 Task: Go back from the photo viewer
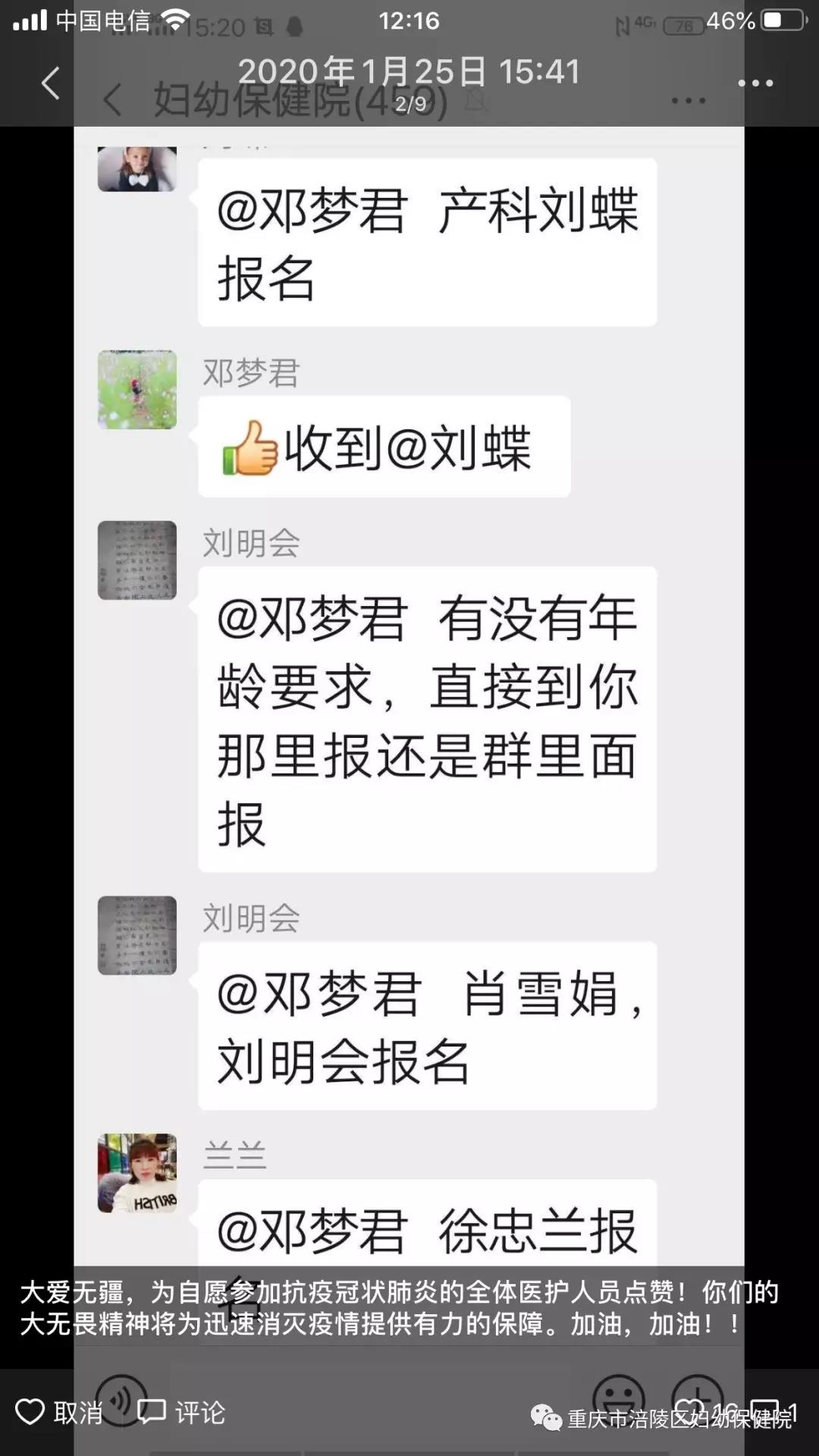pos(50,83)
